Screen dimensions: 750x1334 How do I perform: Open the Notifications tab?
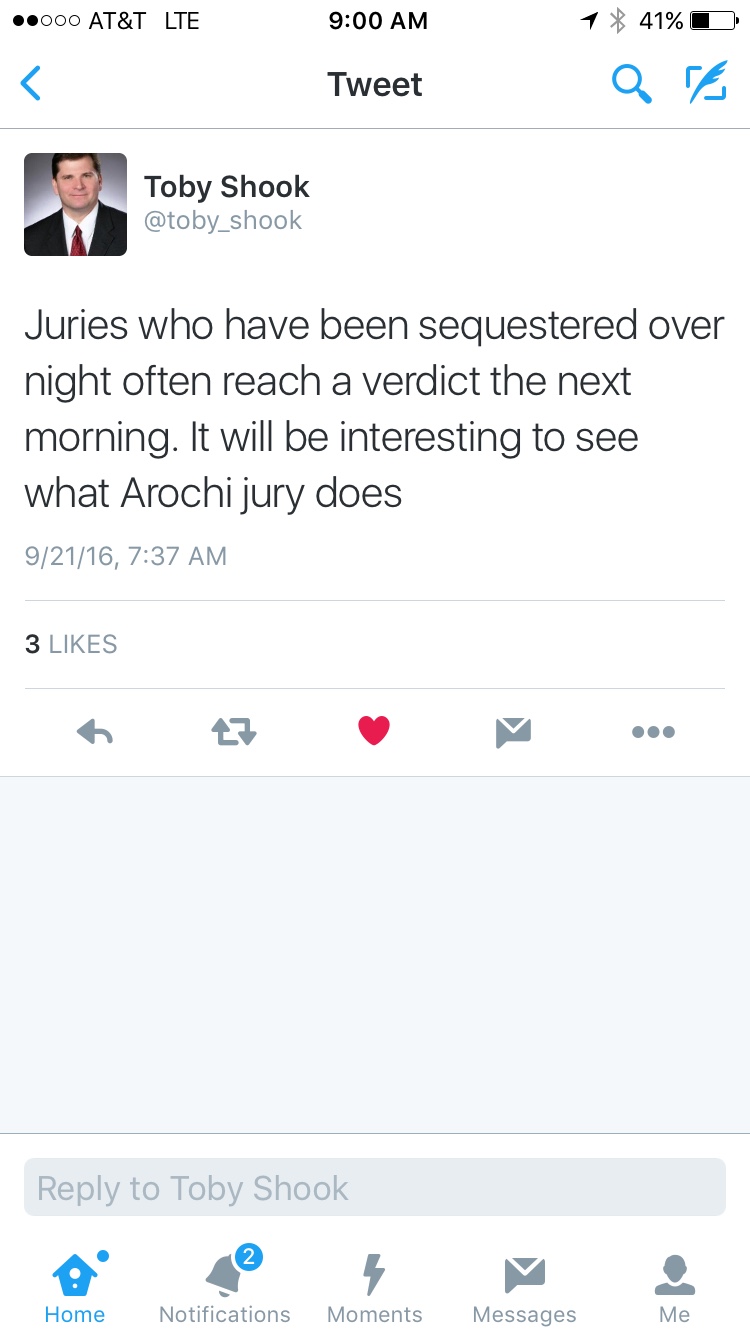(x=225, y=1288)
